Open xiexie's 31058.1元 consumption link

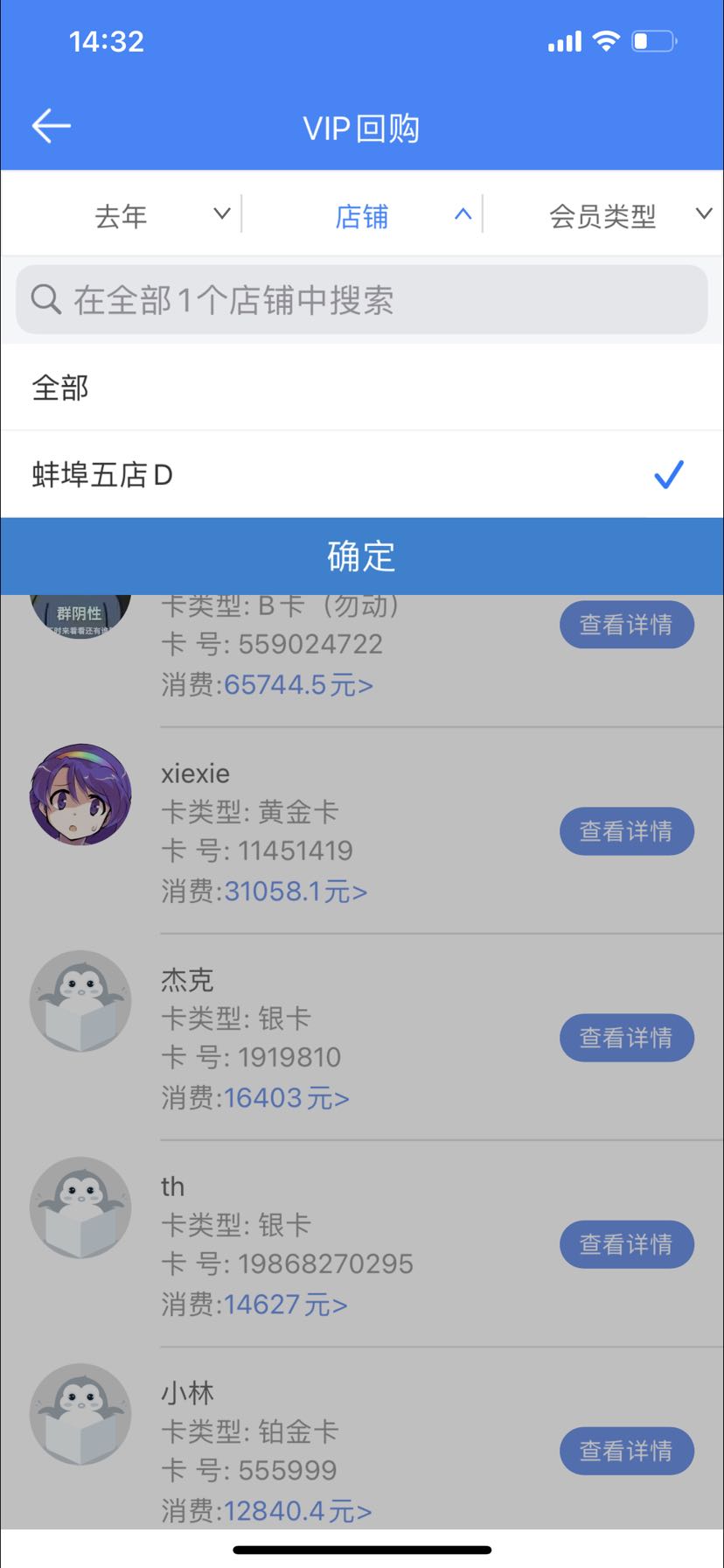pos(296,892)
